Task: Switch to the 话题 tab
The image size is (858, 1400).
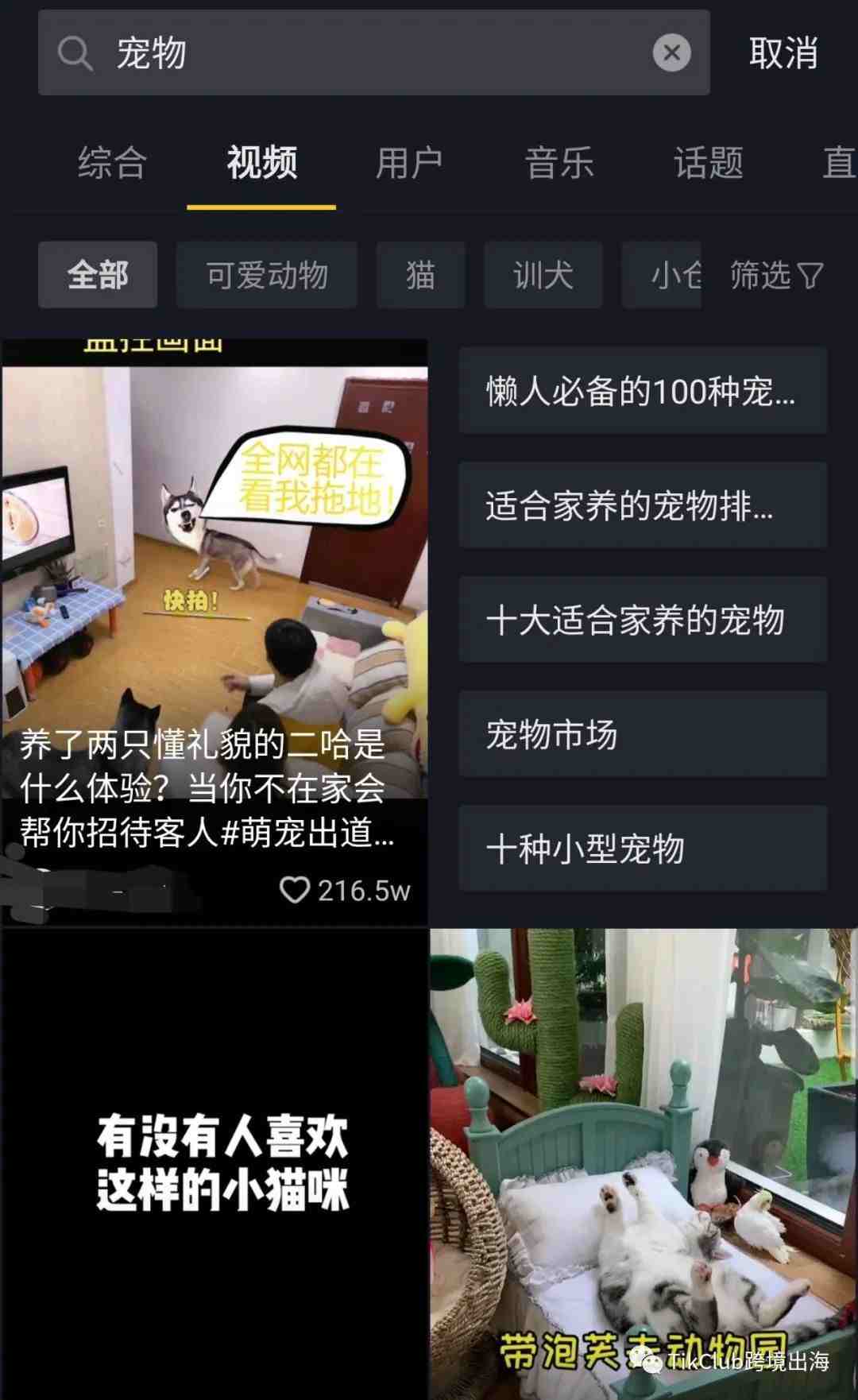Action: tap(708, 163)
